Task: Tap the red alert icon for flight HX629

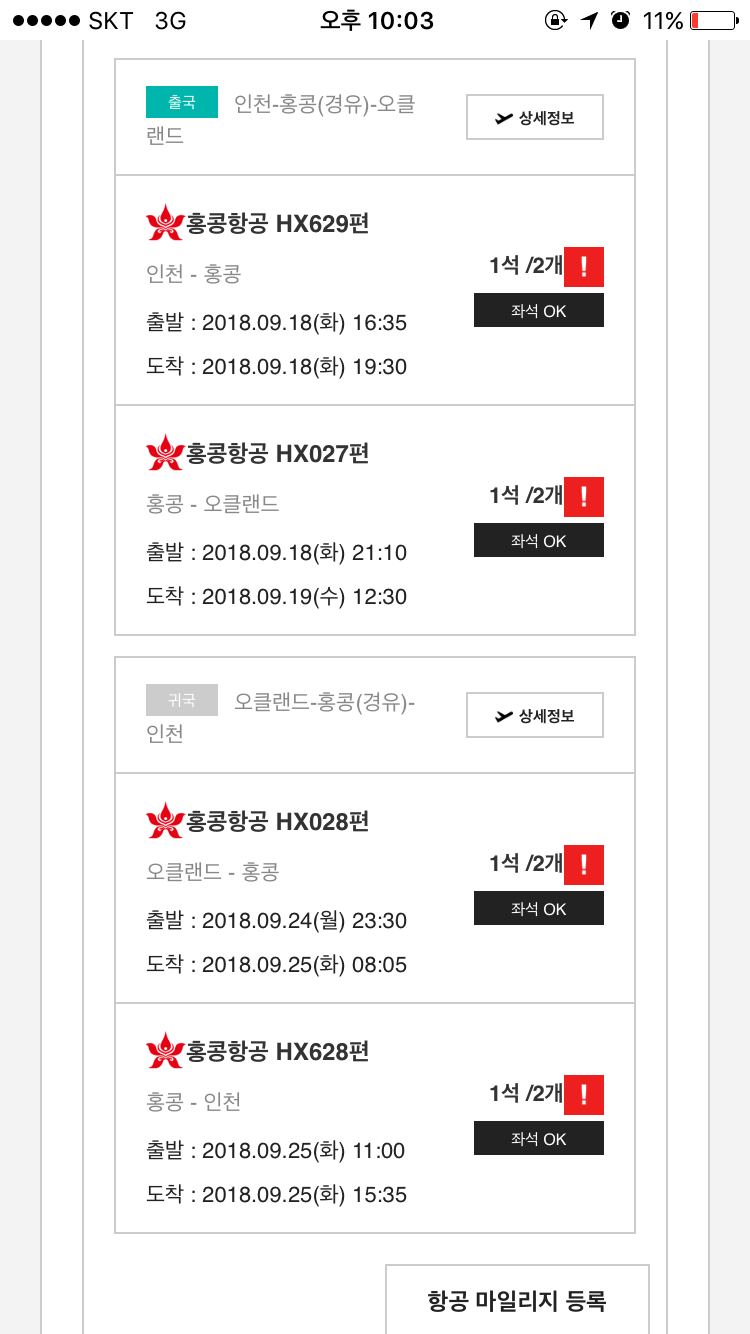Action: pyautogui.click(x=584, y=267)
